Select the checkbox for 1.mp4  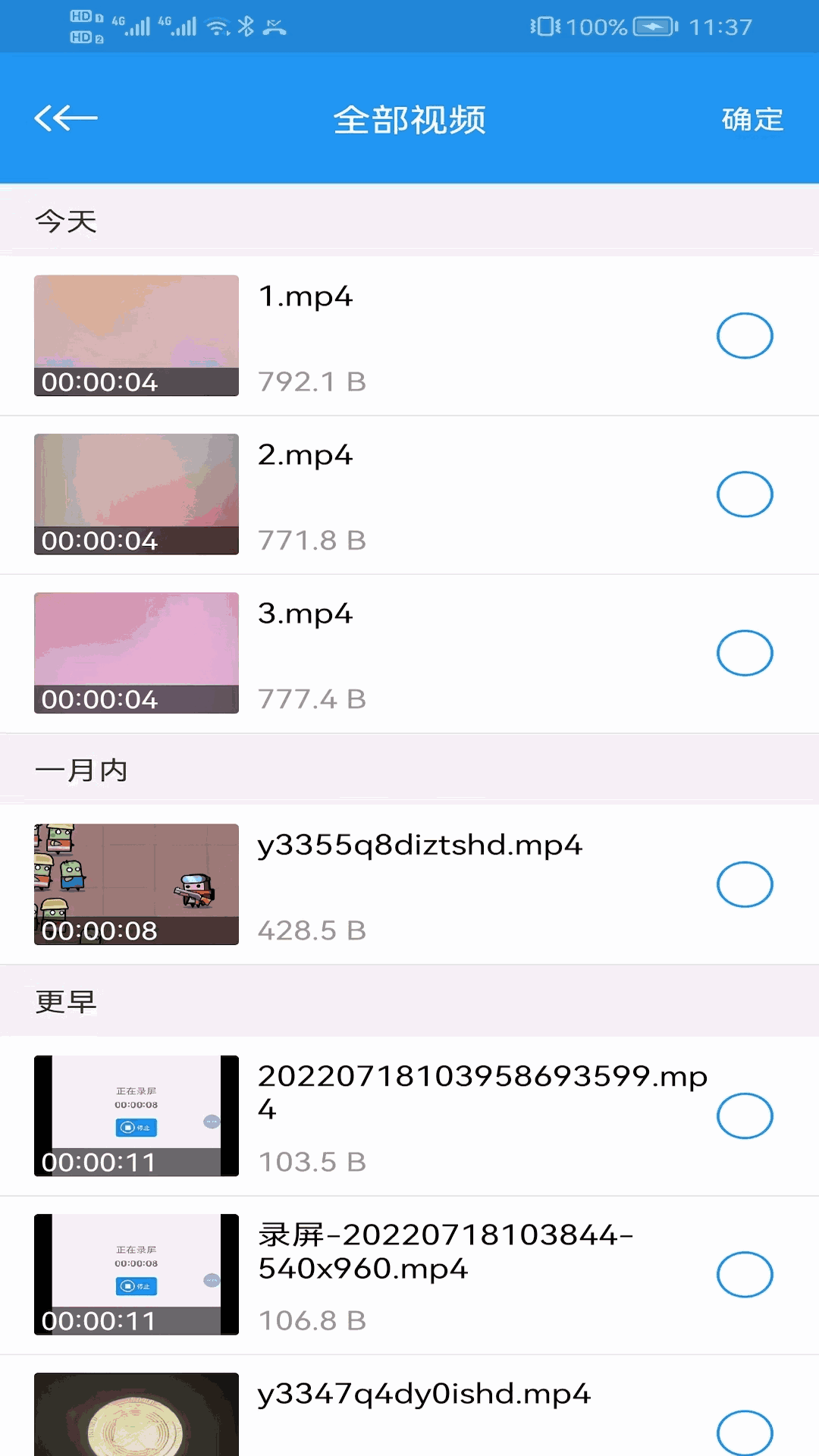click(745, 335)
